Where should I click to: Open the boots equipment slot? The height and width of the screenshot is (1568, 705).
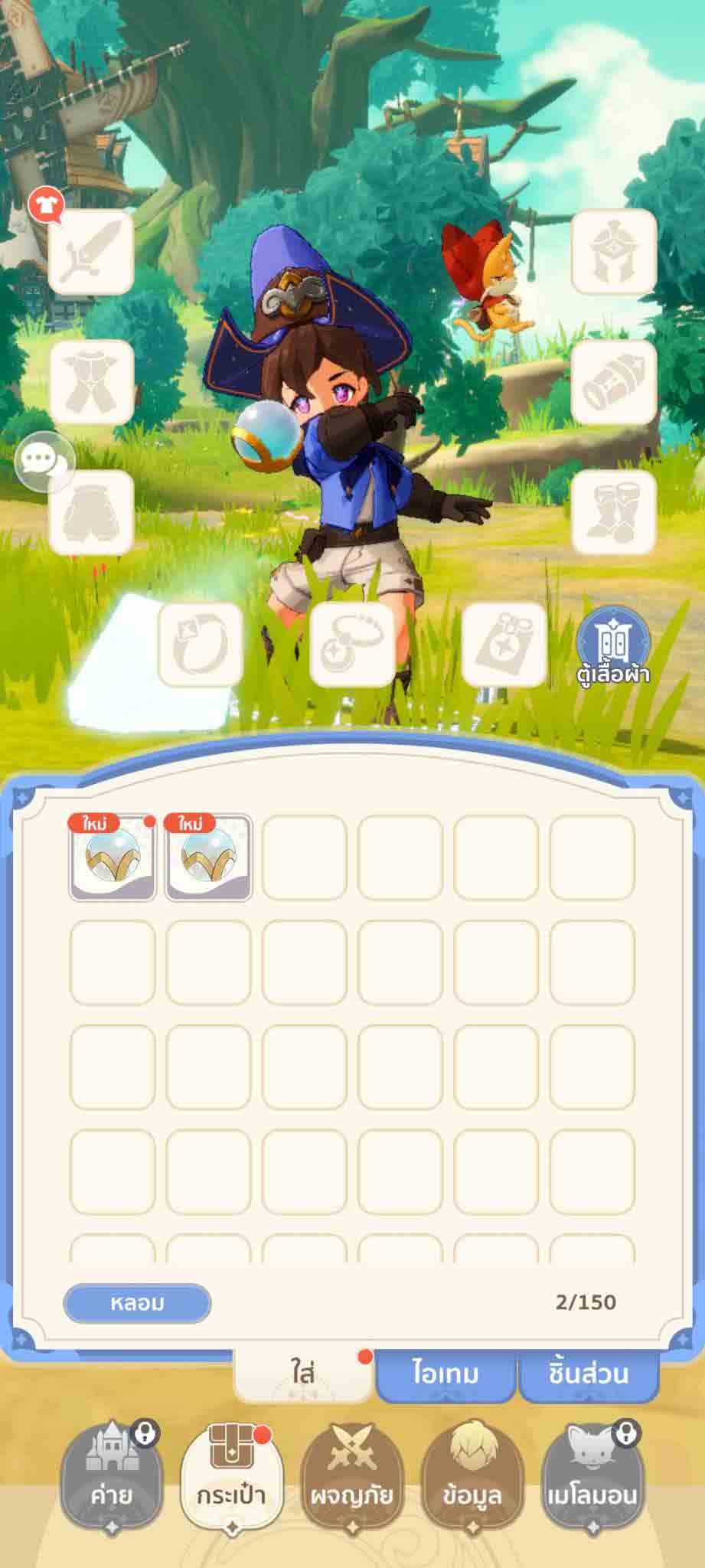click(x=614, y=512)
